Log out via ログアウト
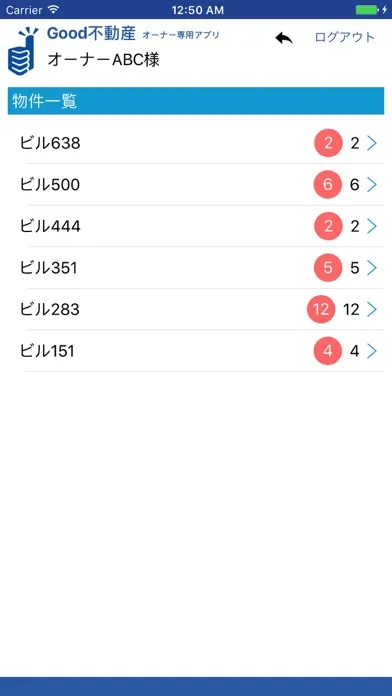392x696 pixels. (345, 37)
